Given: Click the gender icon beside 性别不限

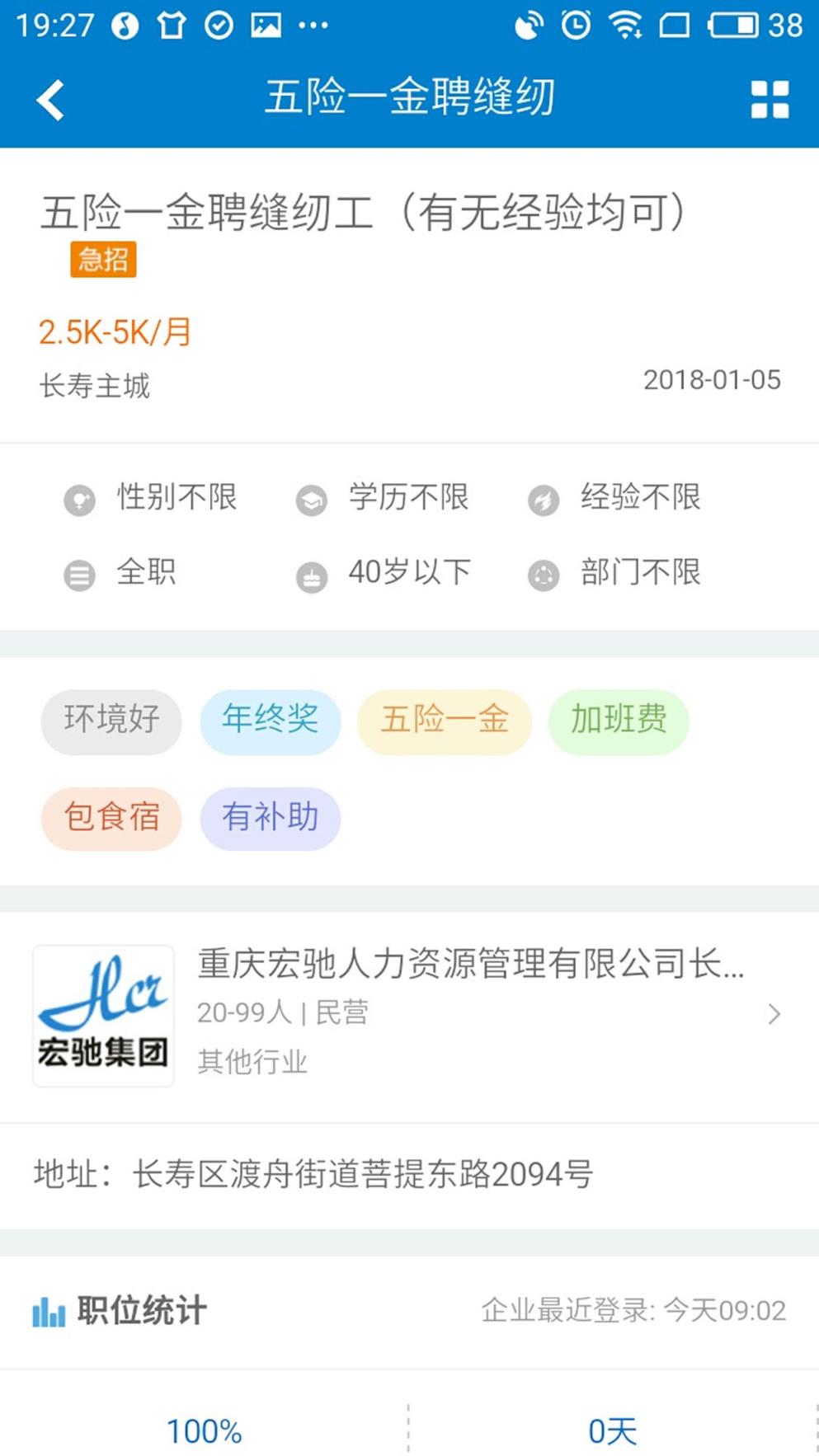Looking at the screenshot, I should [x=79, y=499].
